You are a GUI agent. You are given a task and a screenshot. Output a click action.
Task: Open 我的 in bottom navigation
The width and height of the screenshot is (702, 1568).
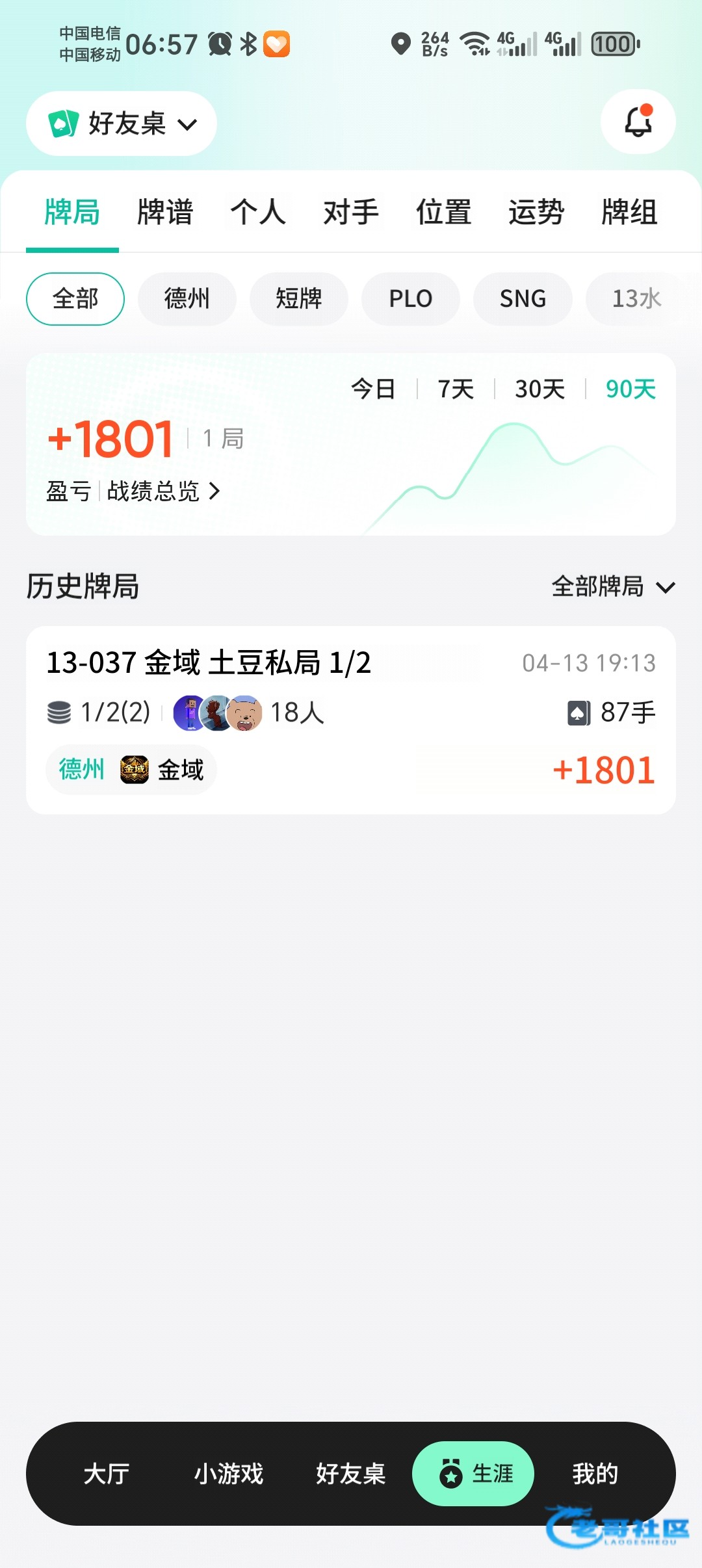(595, 1474)
